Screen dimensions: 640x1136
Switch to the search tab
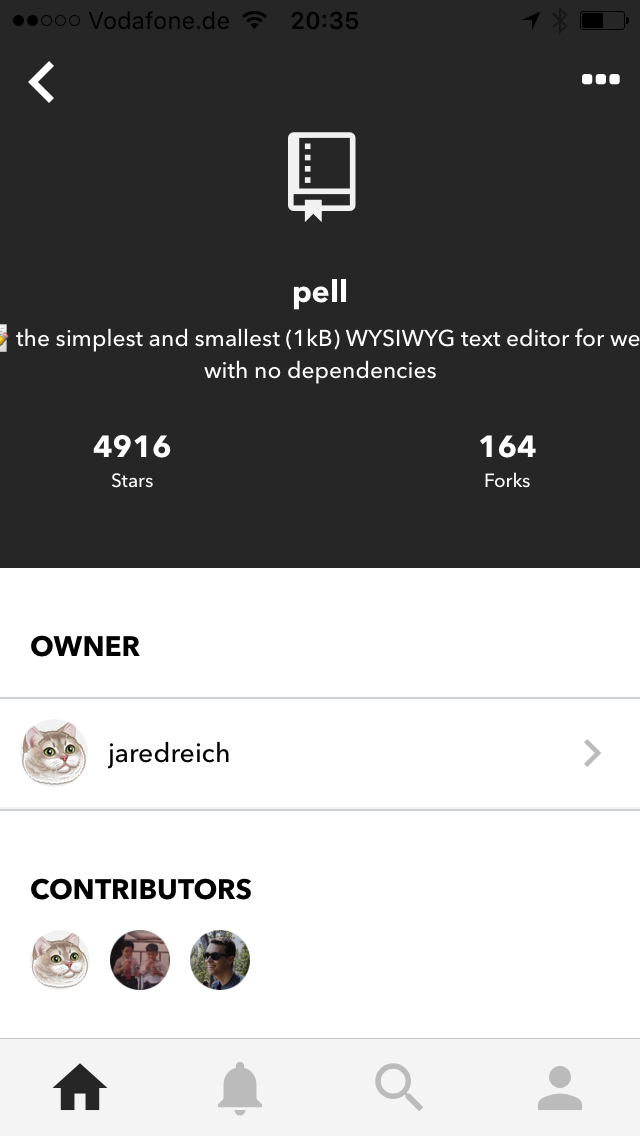(x=399, y=1087)
